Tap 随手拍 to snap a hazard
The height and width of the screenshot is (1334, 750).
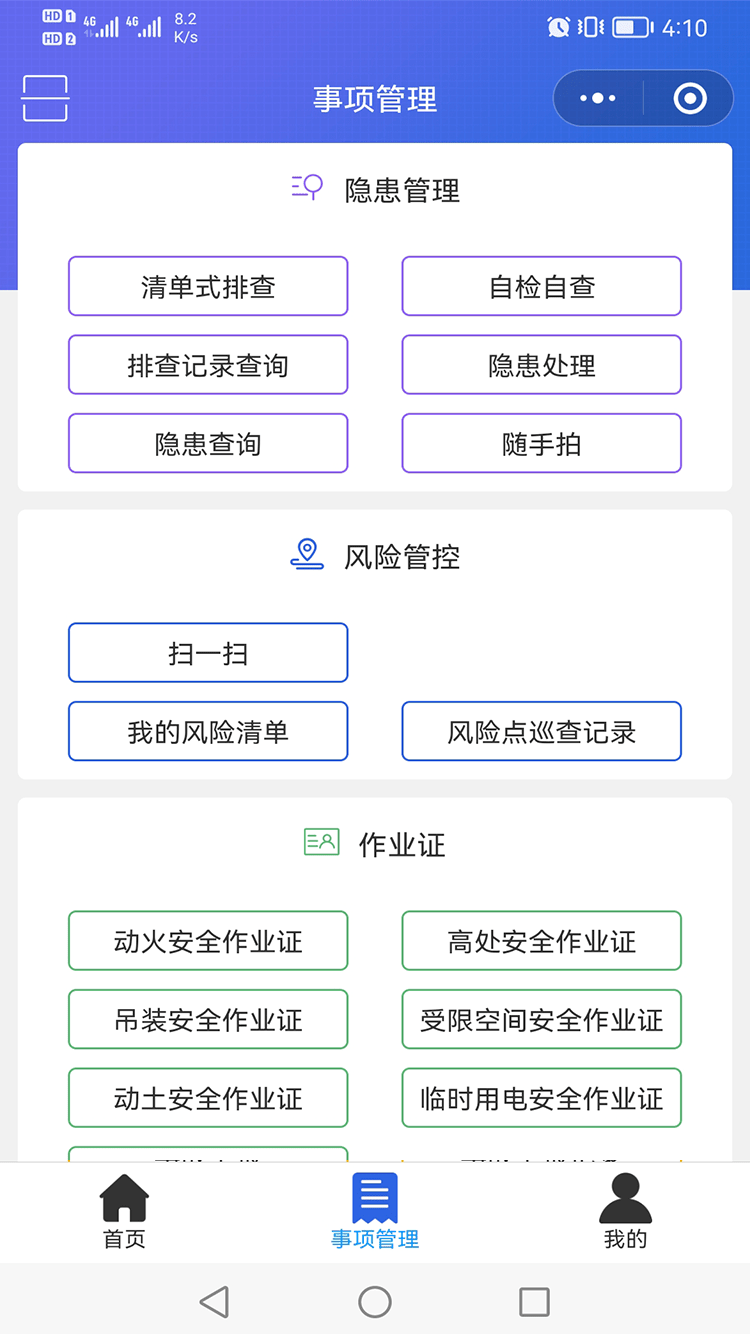(x=541, y=443)
